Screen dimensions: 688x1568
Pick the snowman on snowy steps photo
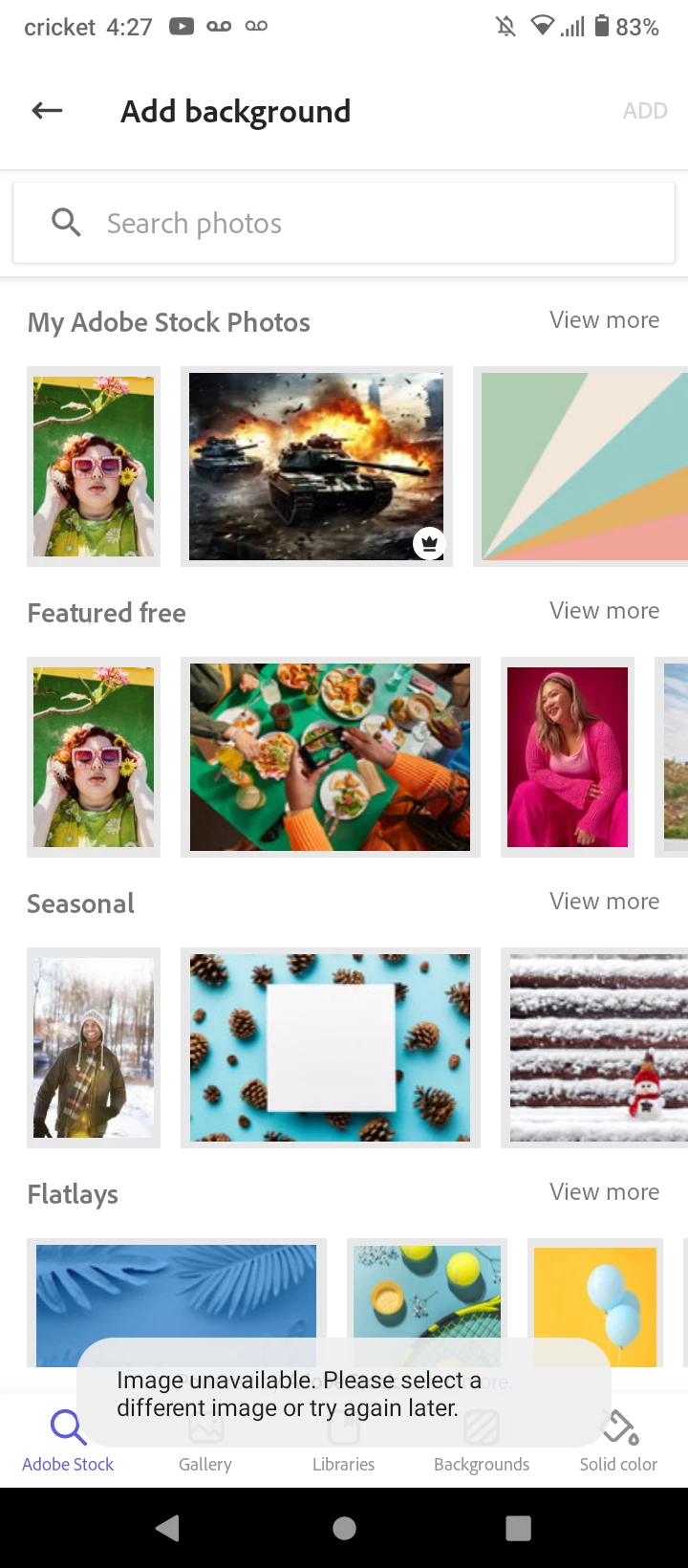point(597,1048)
